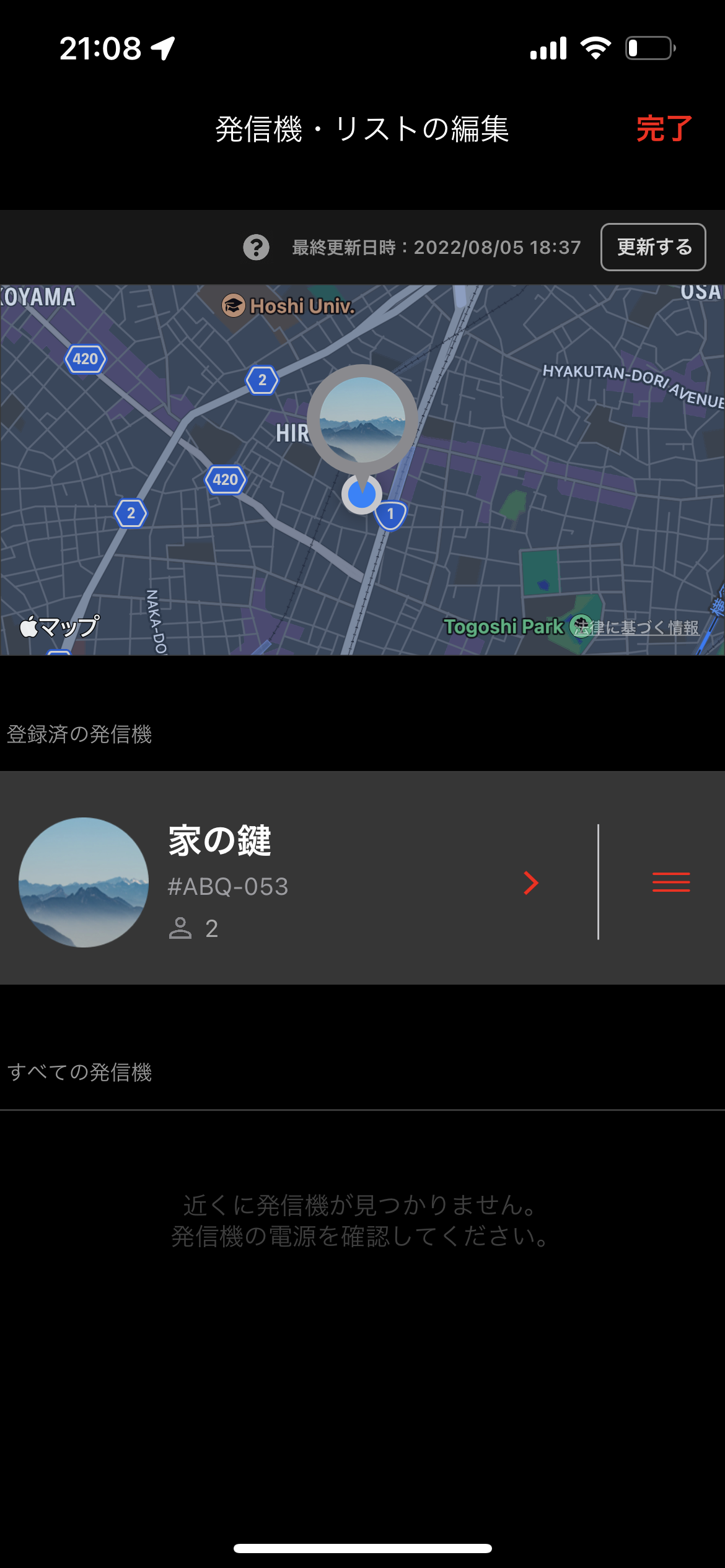The height and width of the screenshot is (1568, 725).
Task: Open the question mark help icon
Action: click(x=256, y=248)
